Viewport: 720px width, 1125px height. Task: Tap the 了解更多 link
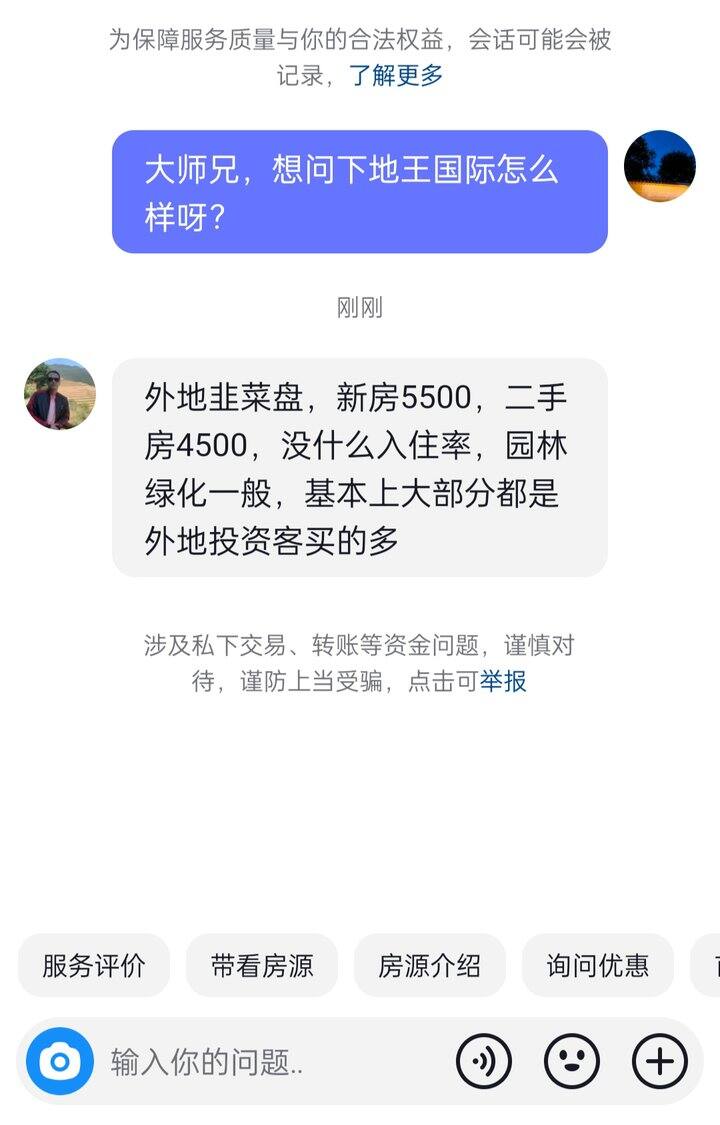click(396, 75)
